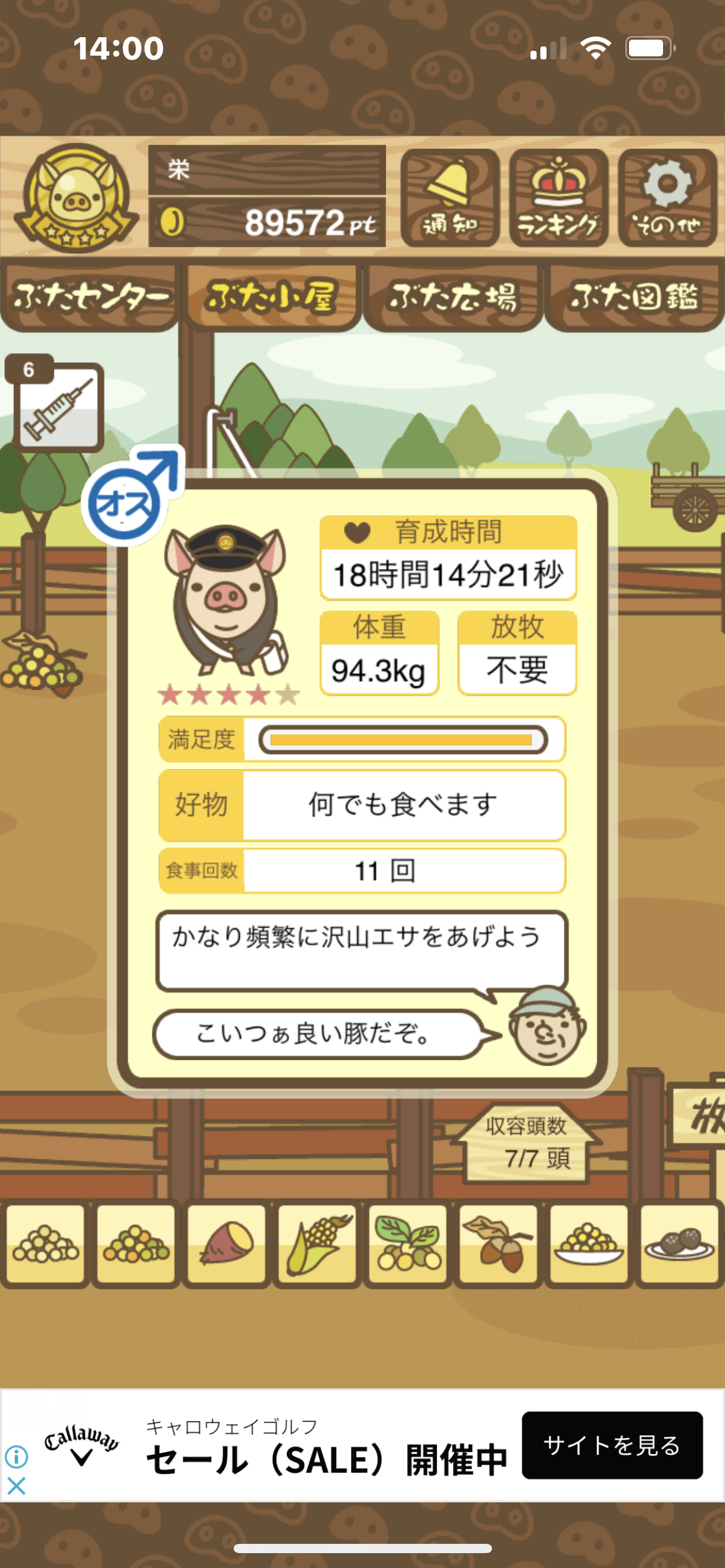Open the ランキング ranking button
Screen dimensions: 725x1568
tap(558, 198)
